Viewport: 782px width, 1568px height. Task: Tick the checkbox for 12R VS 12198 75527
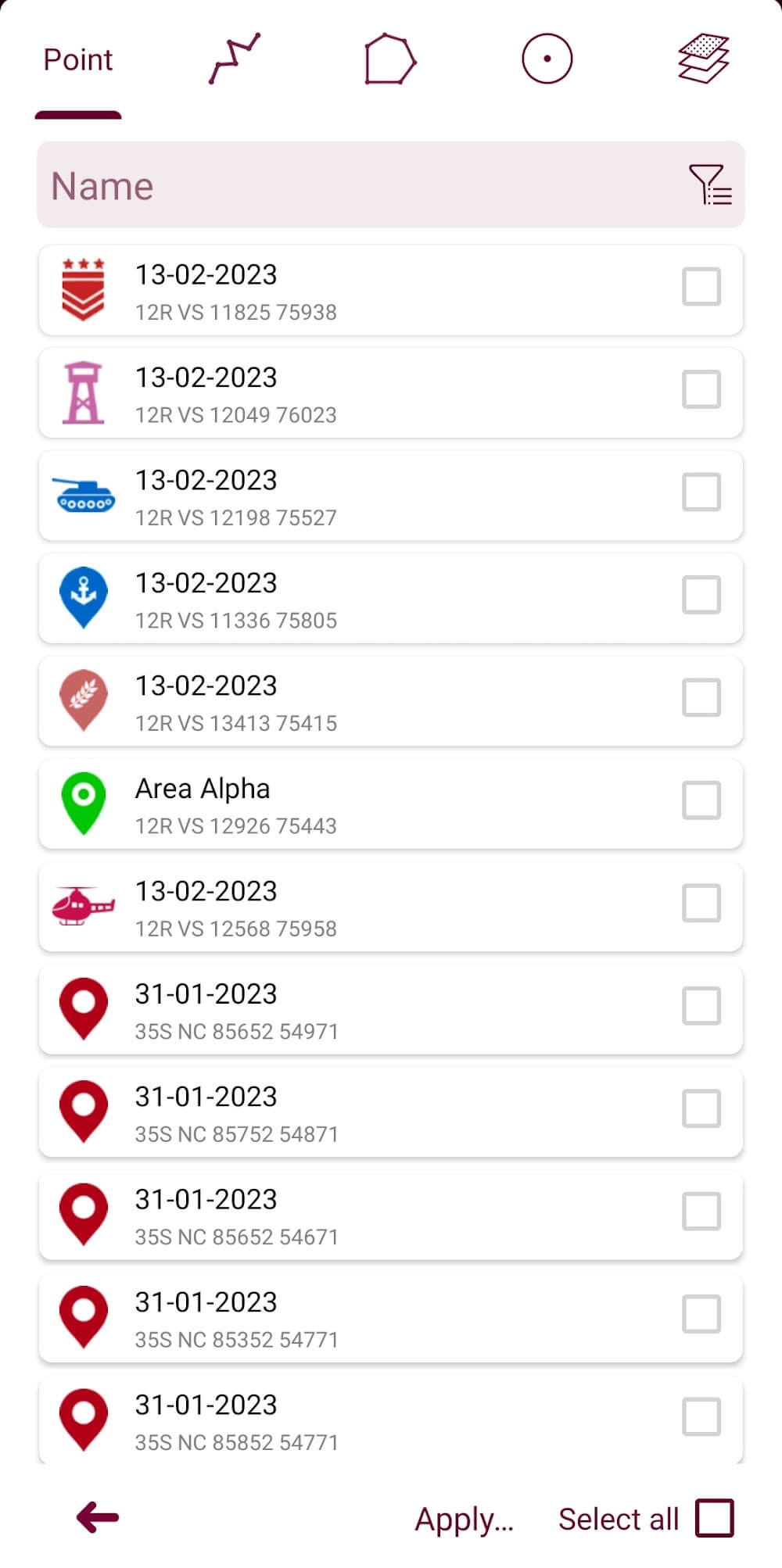[x=701, y=492]
